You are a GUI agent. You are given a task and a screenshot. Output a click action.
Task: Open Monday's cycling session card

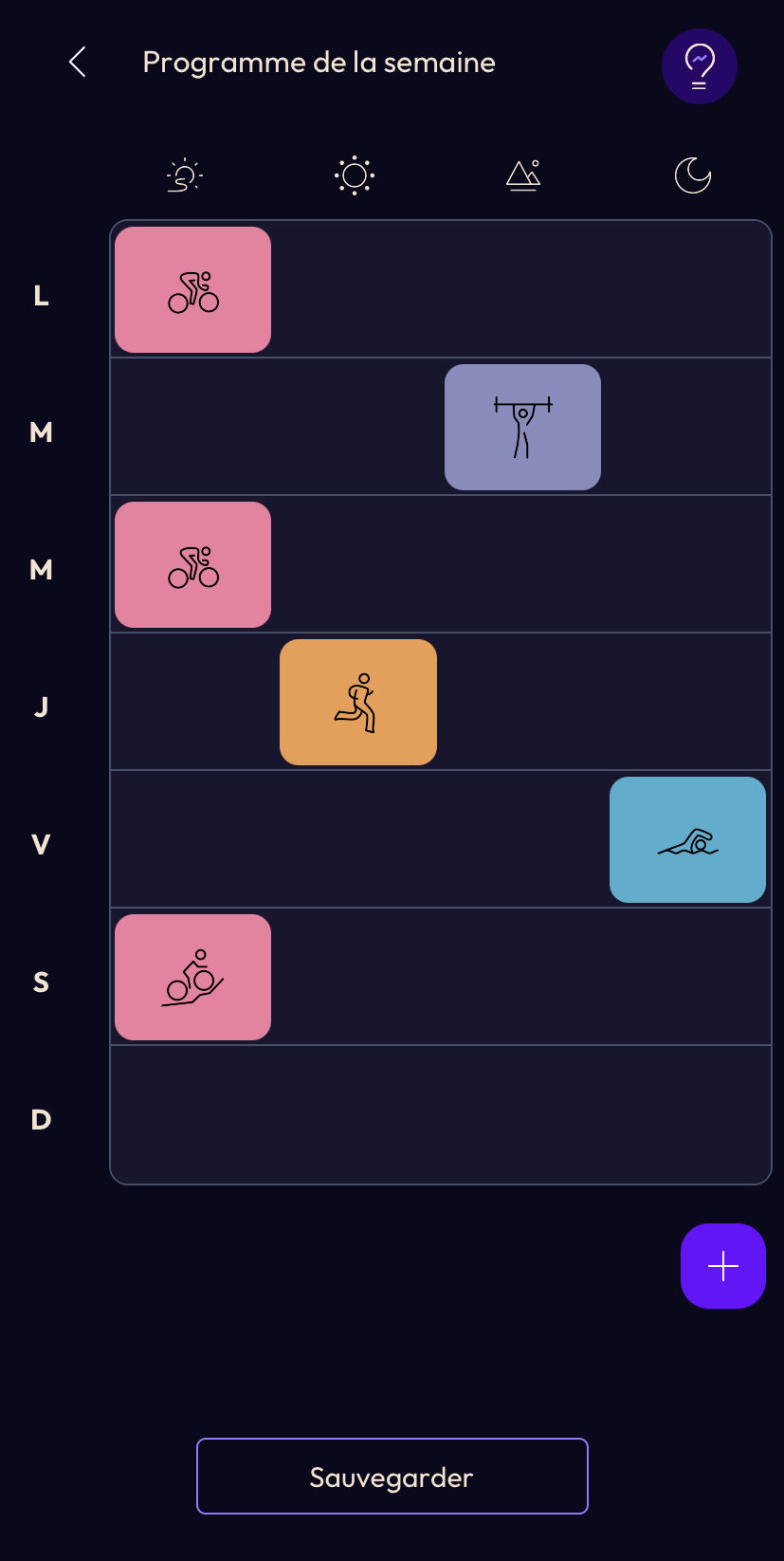tap(193, 290)
